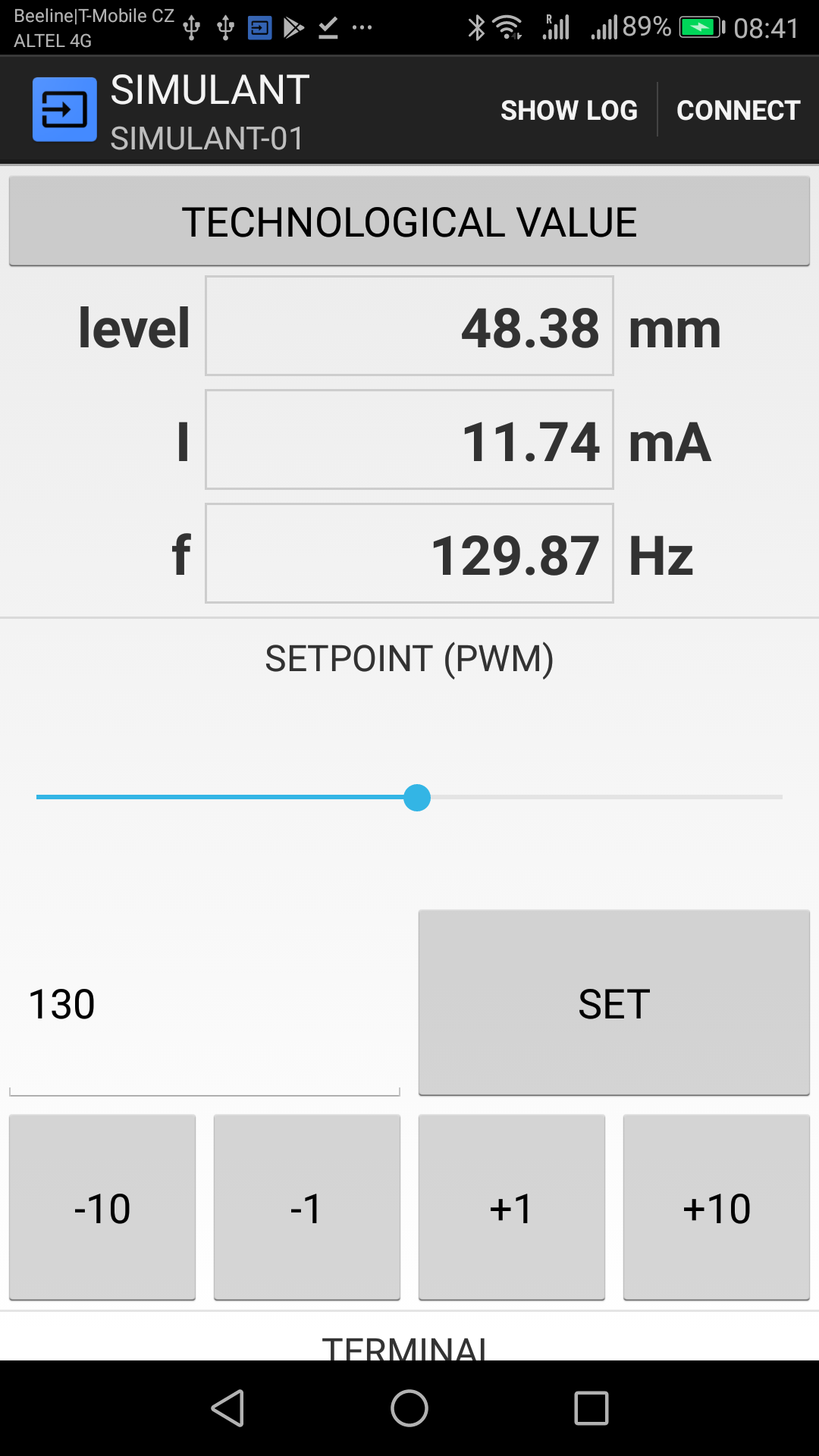Image resolution: width=819 pixels, height=1456 pixels.
Task: Tap the level value field showing 48.38 mm
Action: [408, 326]
